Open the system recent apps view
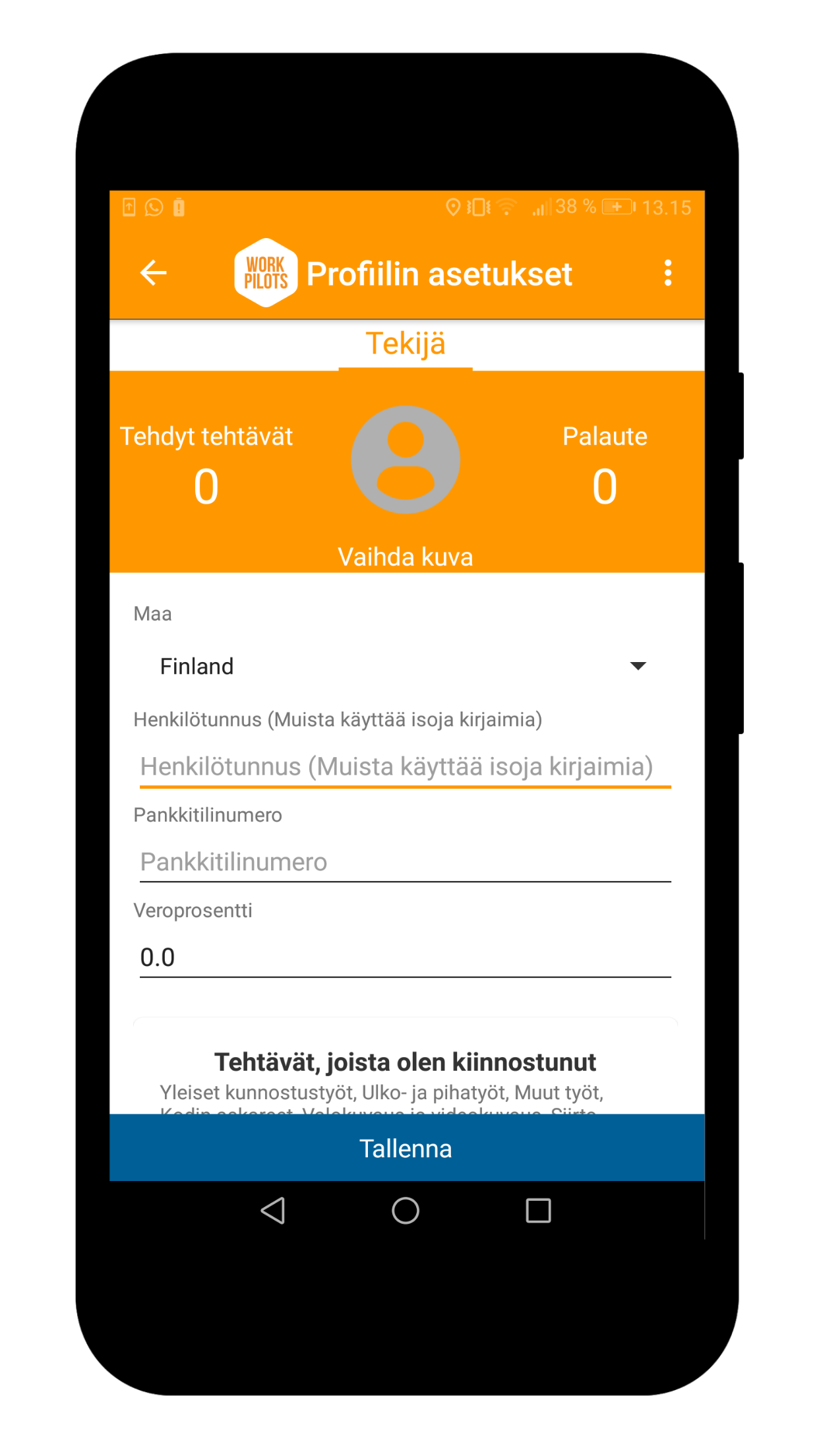 [538, 1211]
